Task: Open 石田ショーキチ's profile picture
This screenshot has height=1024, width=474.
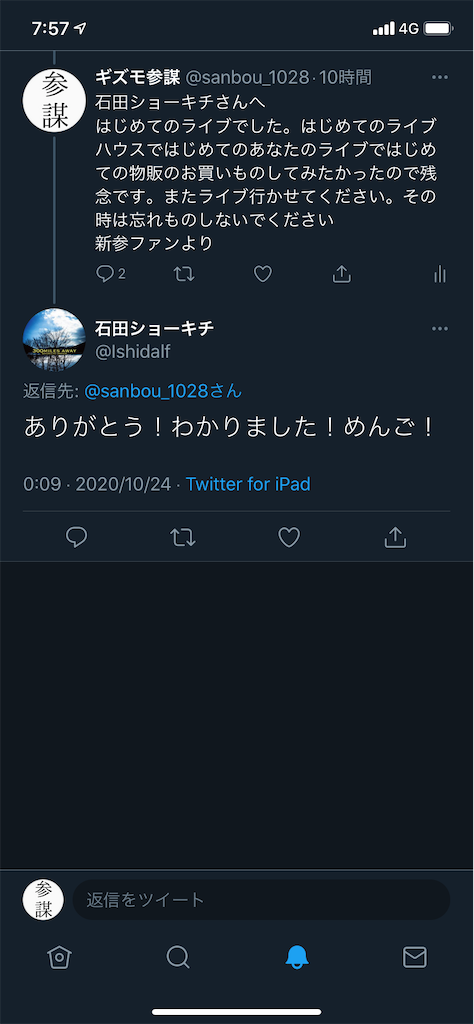Action: (54, 340)
